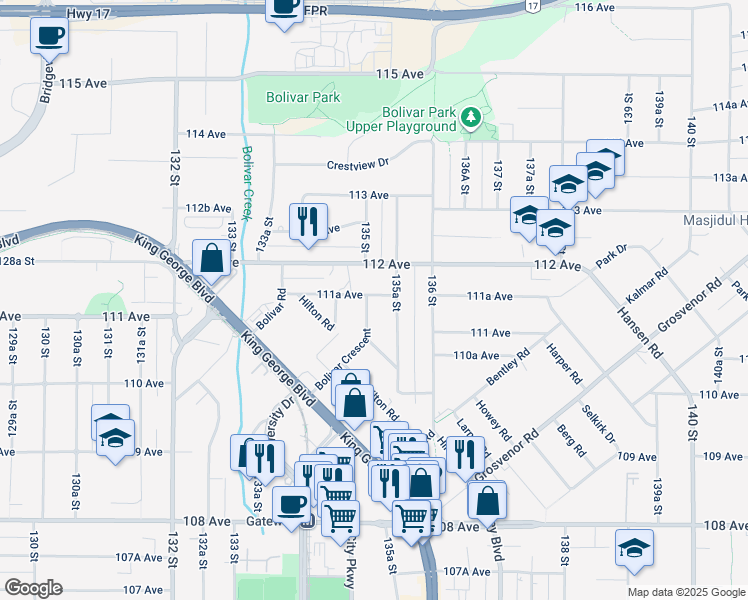Select the Bolivar Park Upper Playground pin
The height and width of the screenshot is (600, 748).
(x=471, y=118)
